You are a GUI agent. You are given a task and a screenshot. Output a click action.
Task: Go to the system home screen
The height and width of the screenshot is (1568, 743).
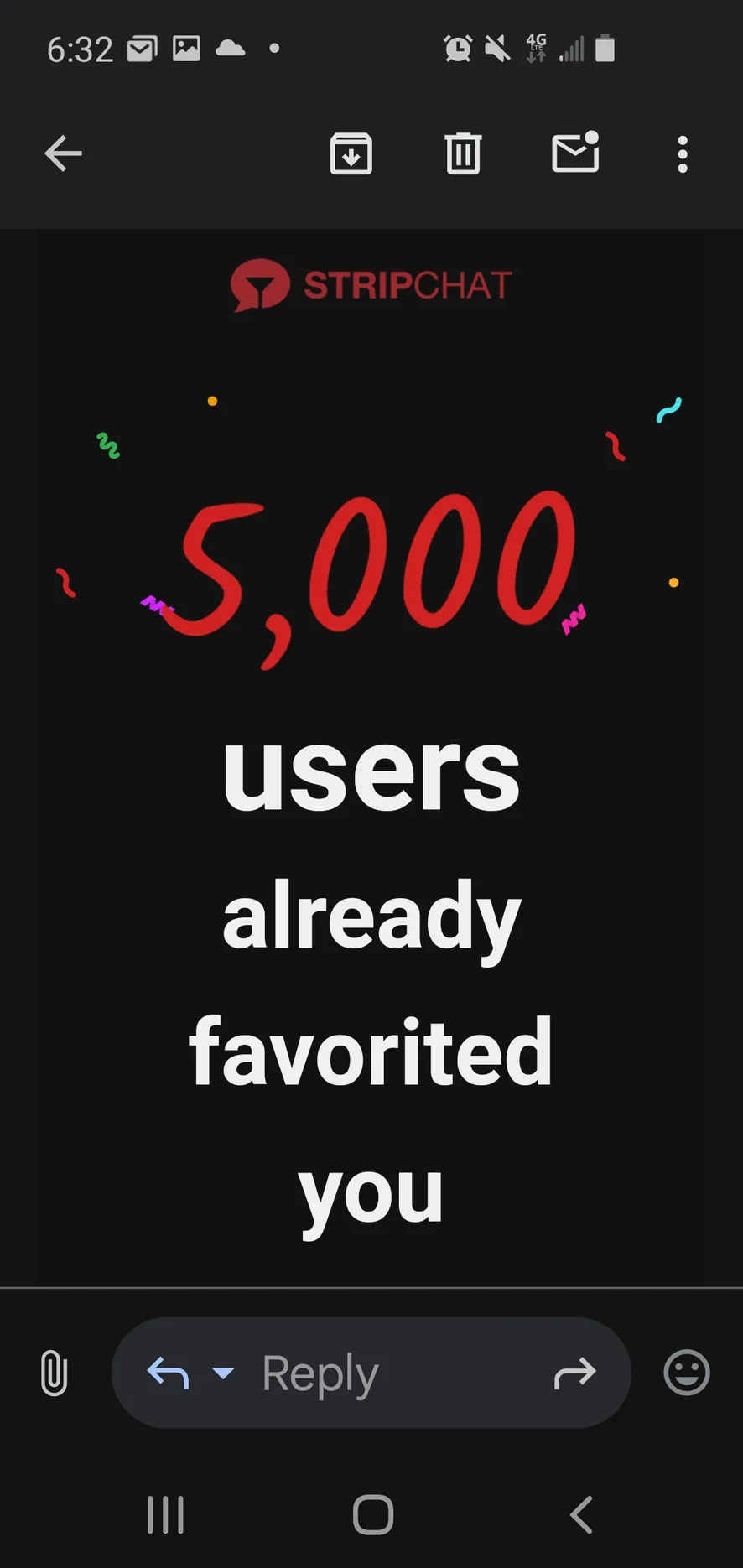373,1515
